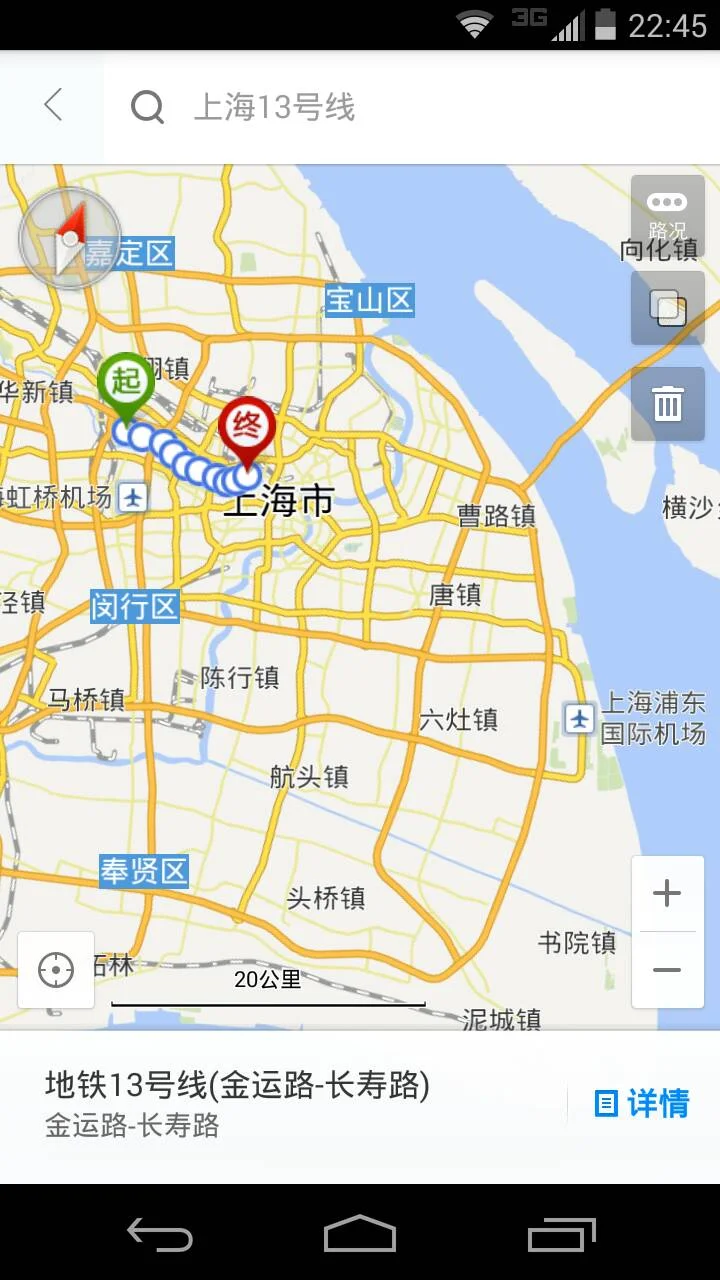Tap the GPS locate-me icon
The image size is (720, 1280).
coord(55,970)
